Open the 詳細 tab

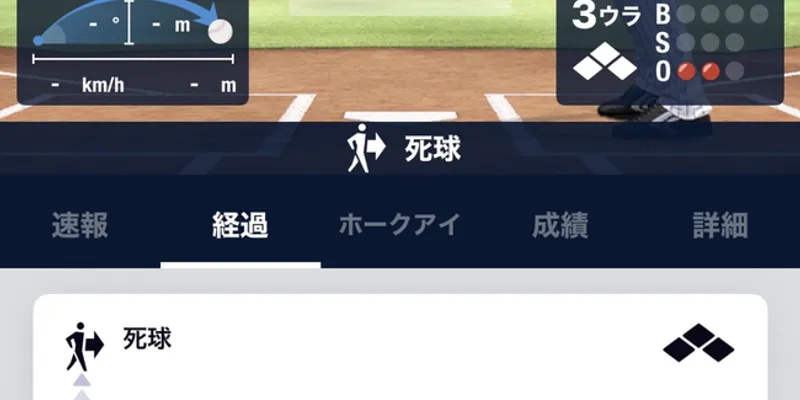click(x=720, y=226)
